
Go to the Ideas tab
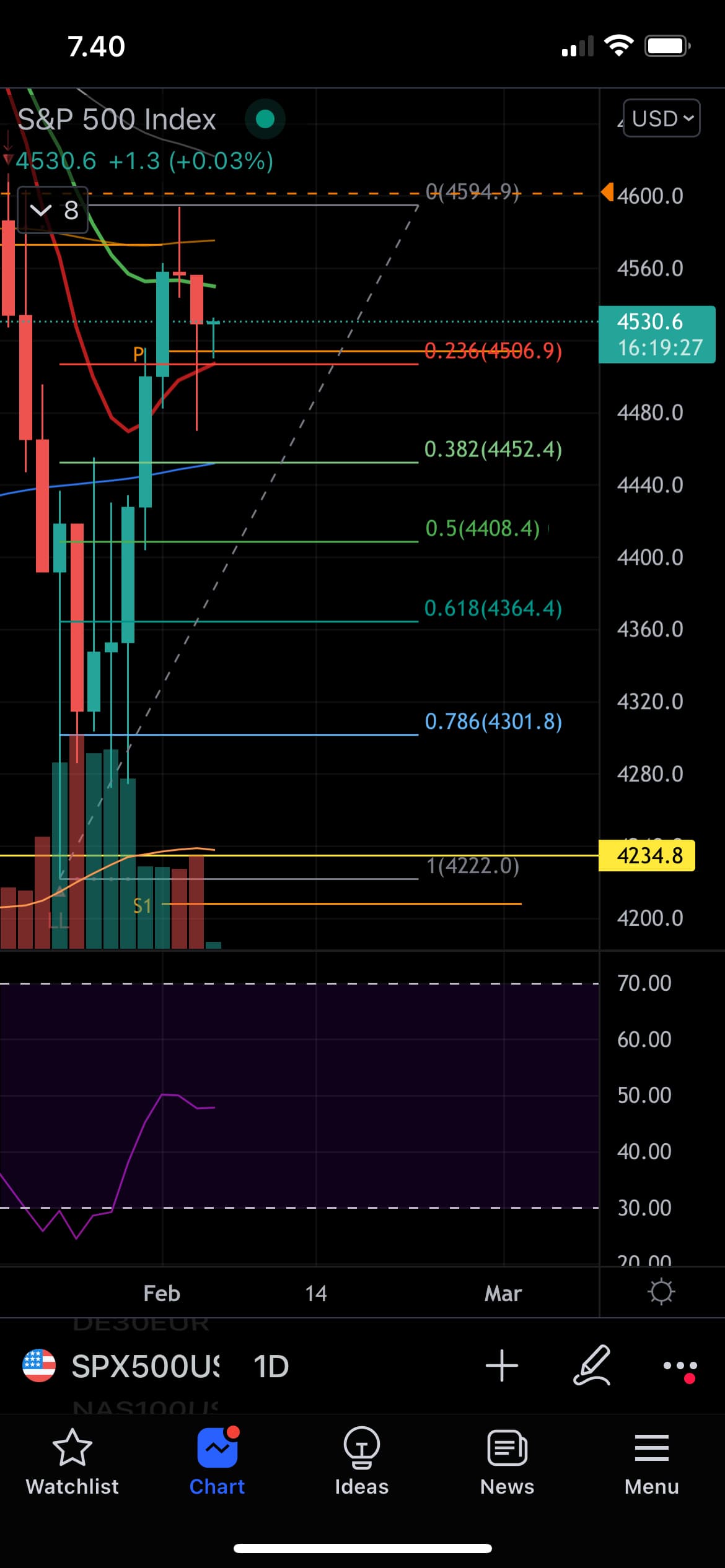361,1461
